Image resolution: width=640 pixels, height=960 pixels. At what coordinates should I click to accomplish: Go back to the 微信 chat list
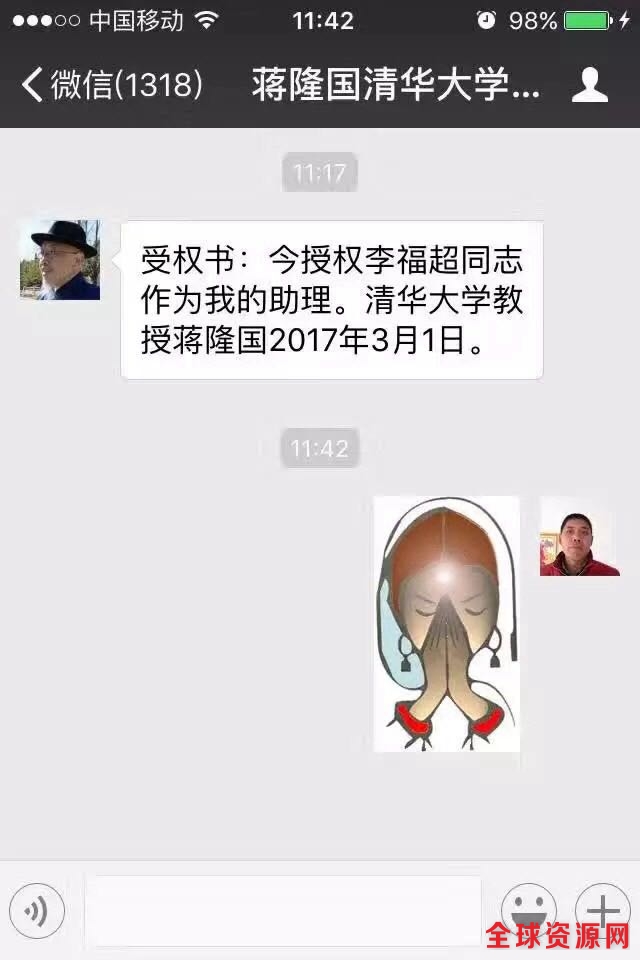[x=110, y=85]
